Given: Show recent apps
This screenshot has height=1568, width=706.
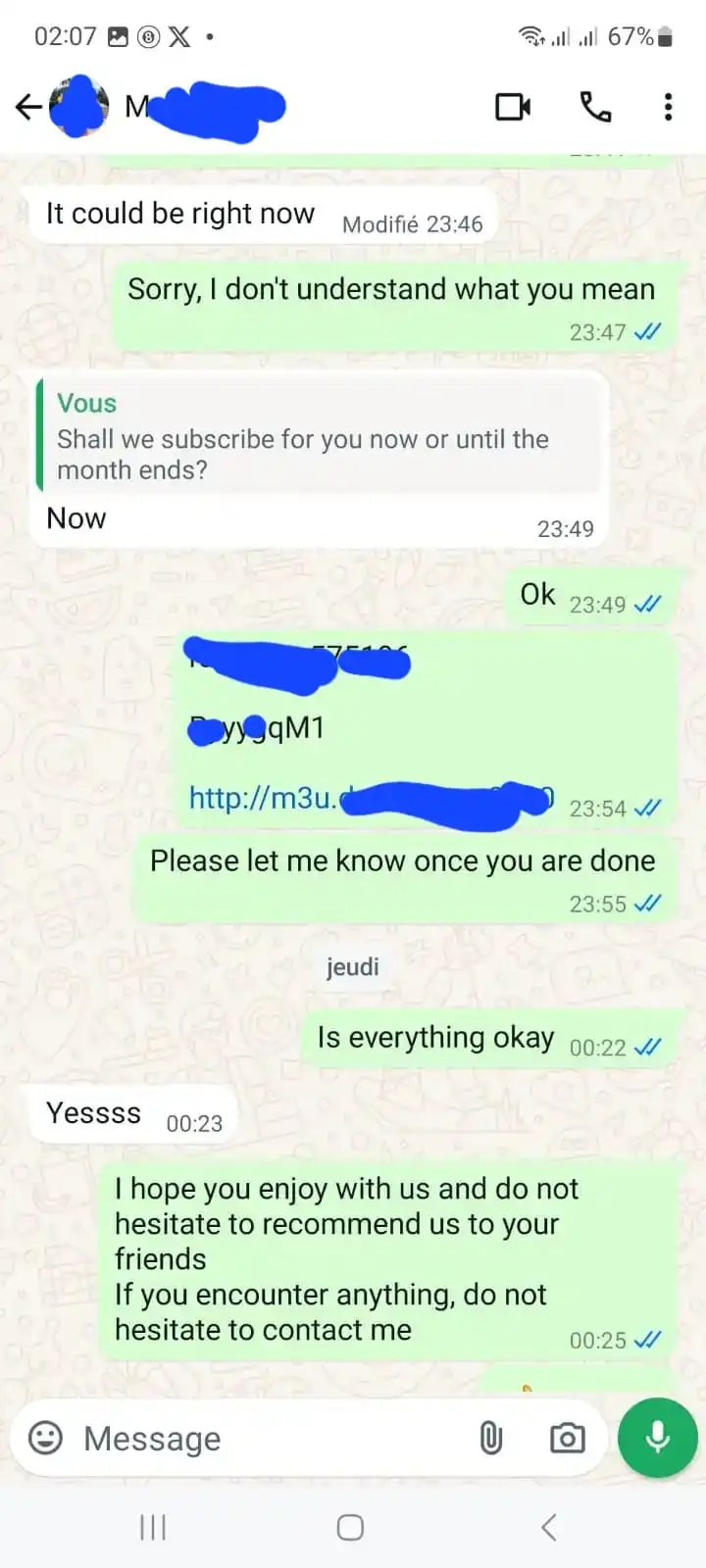Looking at the screenshot, I should coord(153,1527).
